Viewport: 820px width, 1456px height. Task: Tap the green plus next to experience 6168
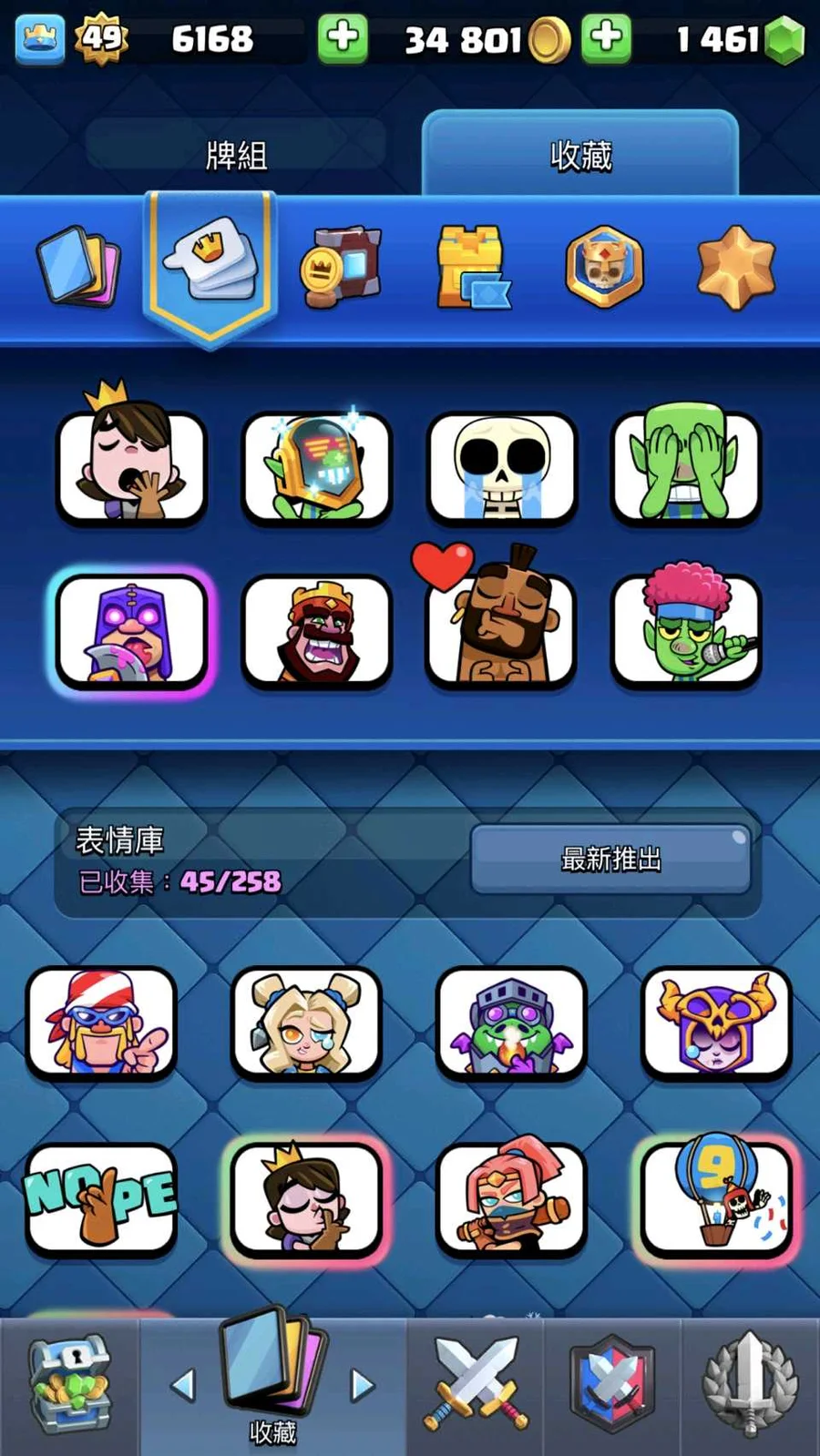342,39
